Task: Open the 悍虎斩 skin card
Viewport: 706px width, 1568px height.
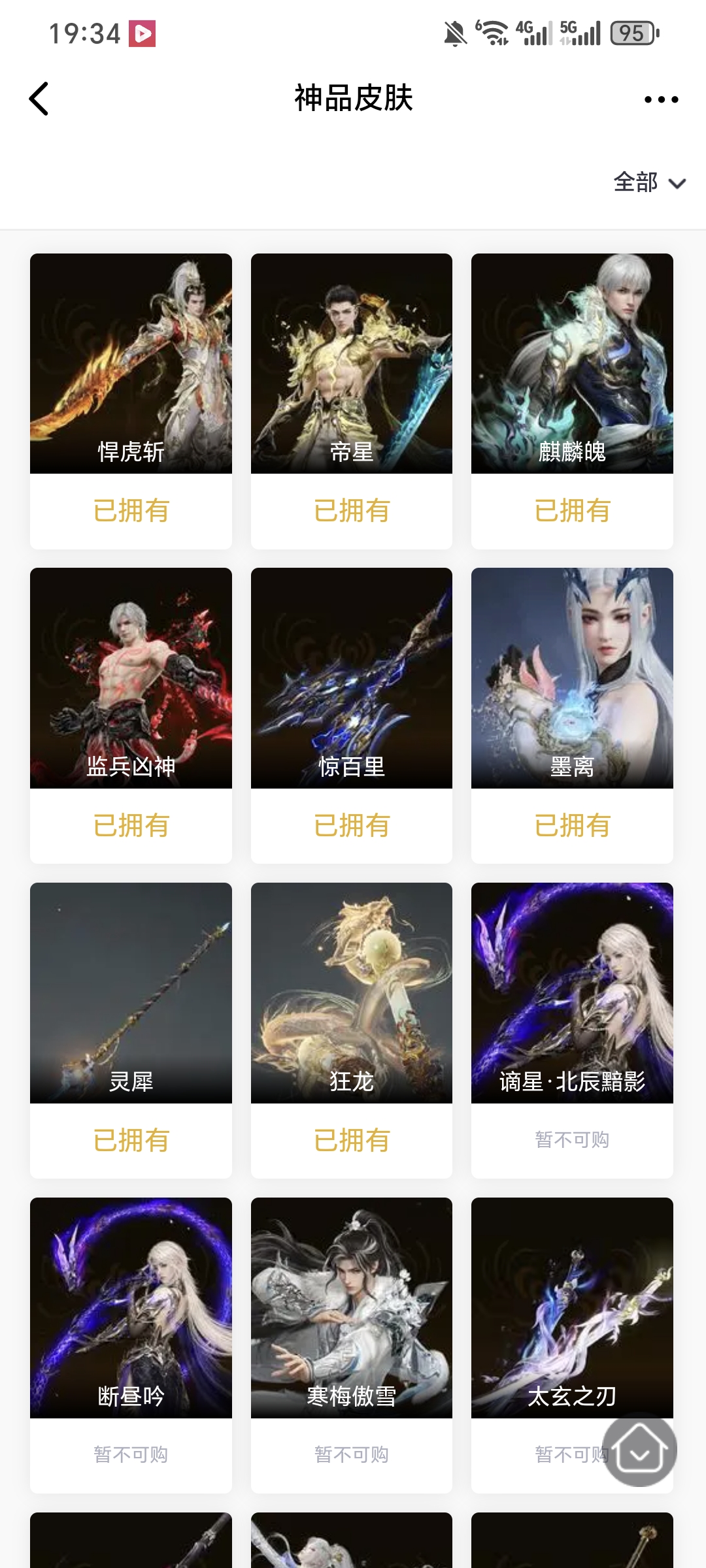Action: coord(131,364)
